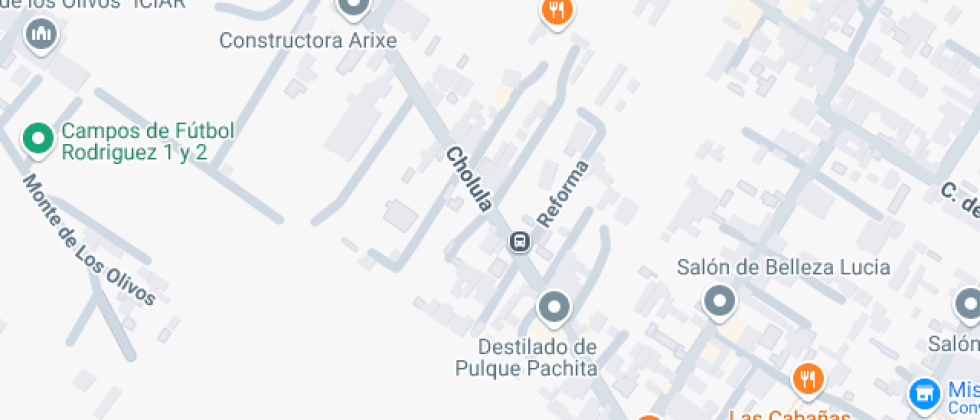Tap the blue shopping bag store pin
The height and width of the screenshot is (420, 980).
coord(926,393)
